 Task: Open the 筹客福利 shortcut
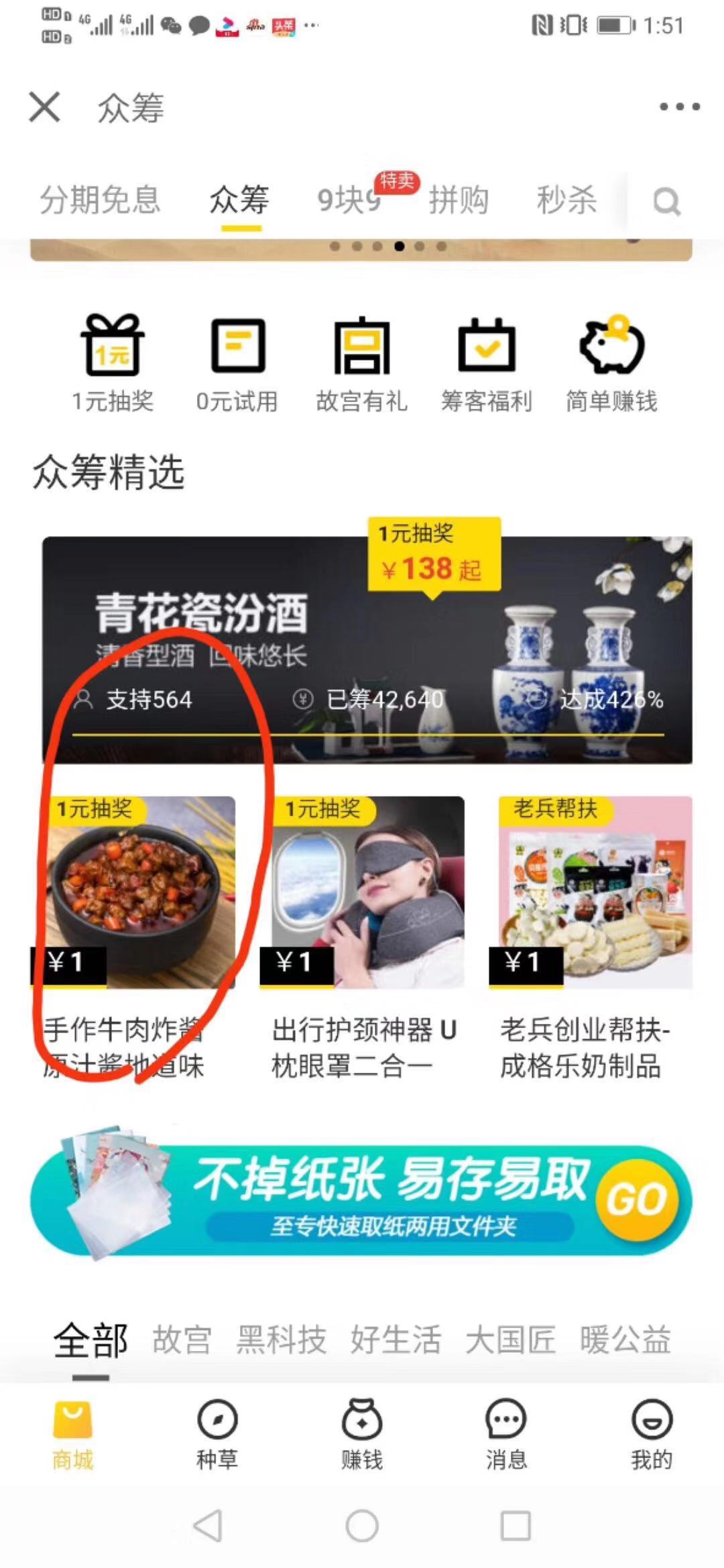click(487, 363)
